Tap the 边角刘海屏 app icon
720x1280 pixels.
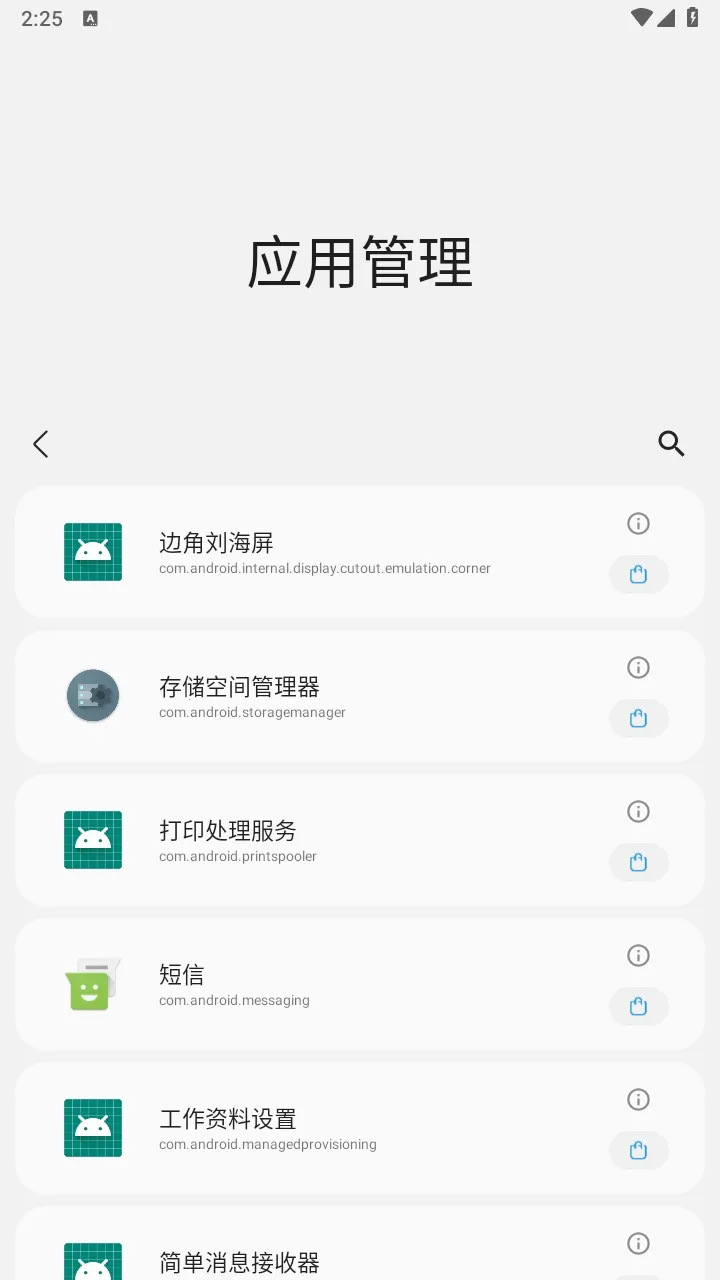[92, 551]
